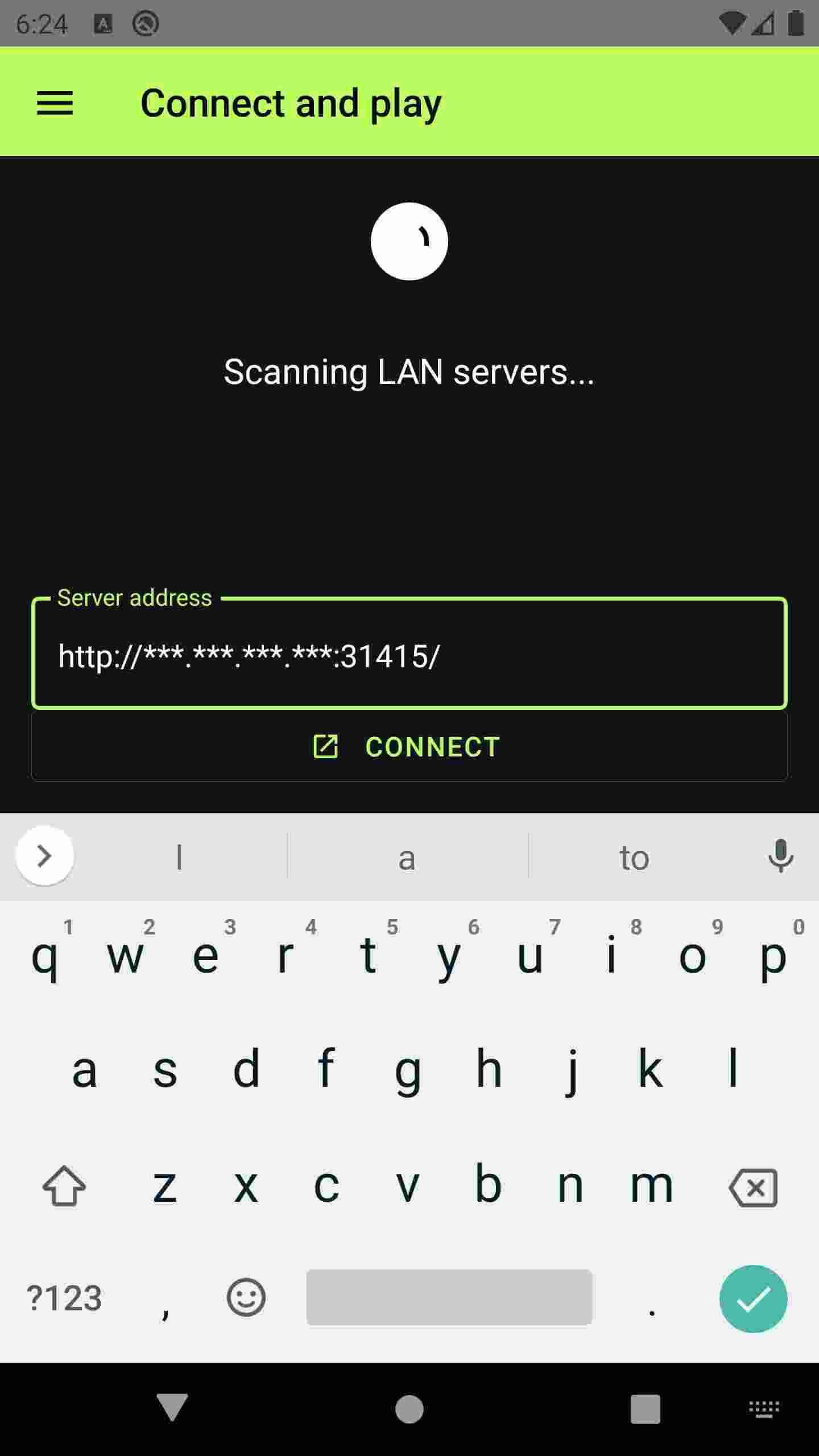Tap the keyboard backspace key
This screenshot has height=1456, width=819.
tap(753, 1188)
